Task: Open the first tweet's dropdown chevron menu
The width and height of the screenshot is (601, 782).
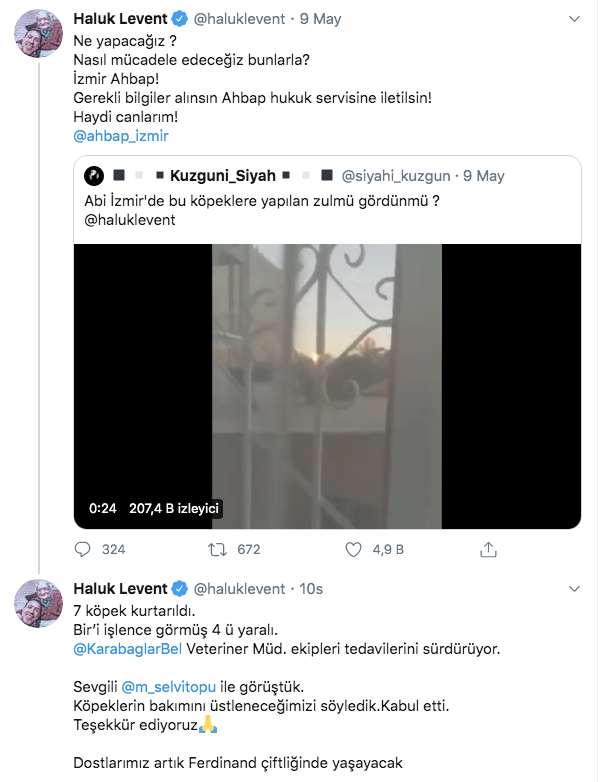Action: (573, 19)
